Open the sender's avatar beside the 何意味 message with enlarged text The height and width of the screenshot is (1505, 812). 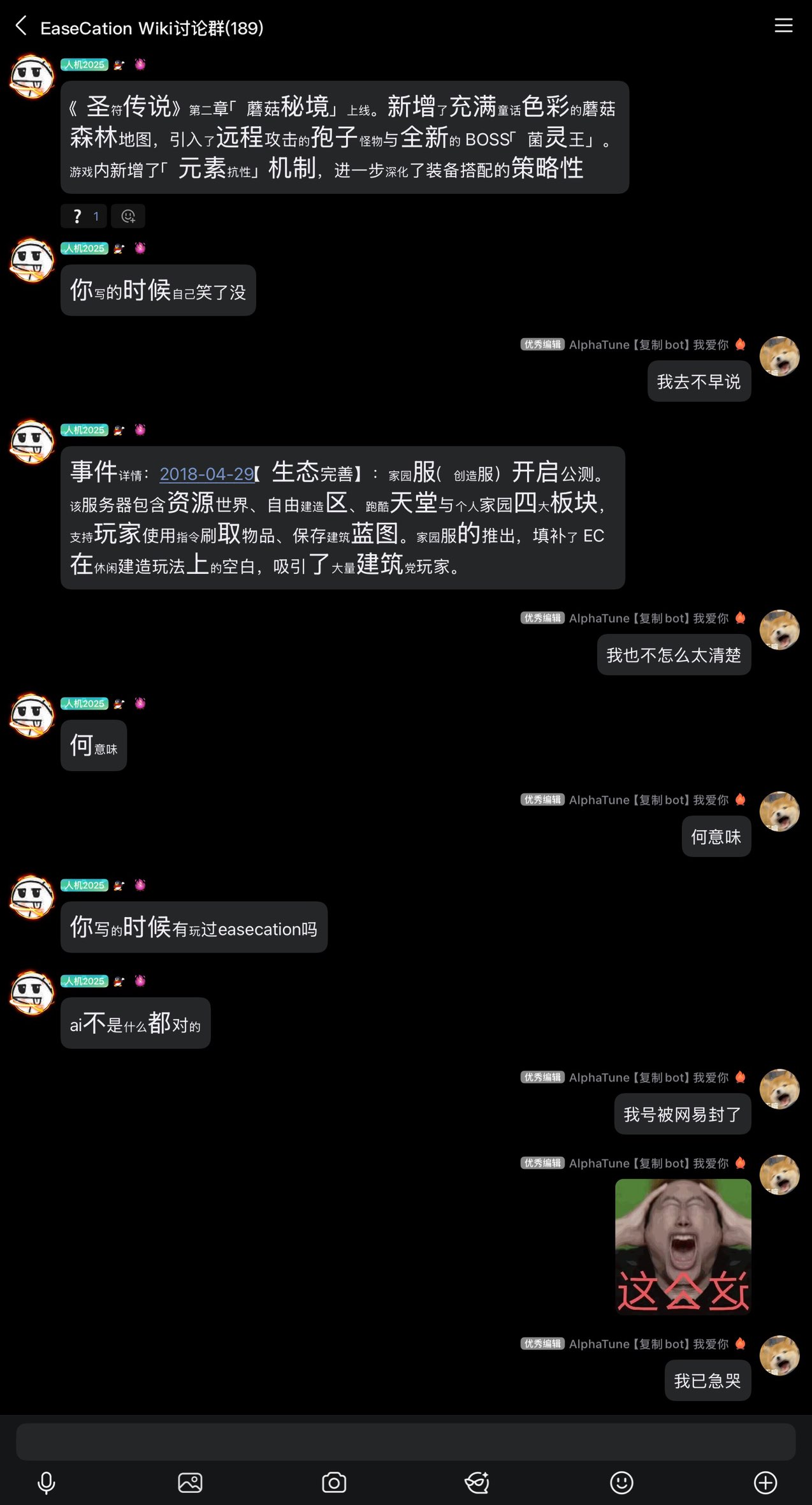coord(32,716)
